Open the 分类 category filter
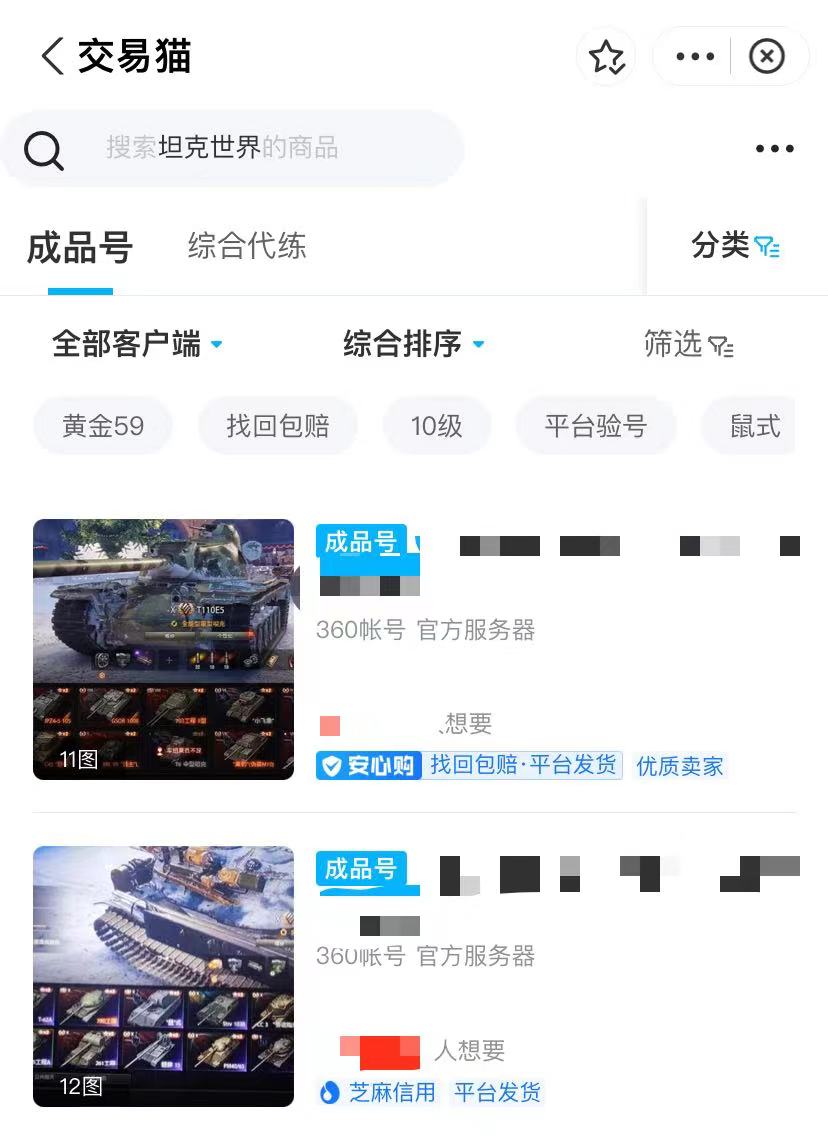Viewport: 828px width, 1138px height. tap(735, 245)
